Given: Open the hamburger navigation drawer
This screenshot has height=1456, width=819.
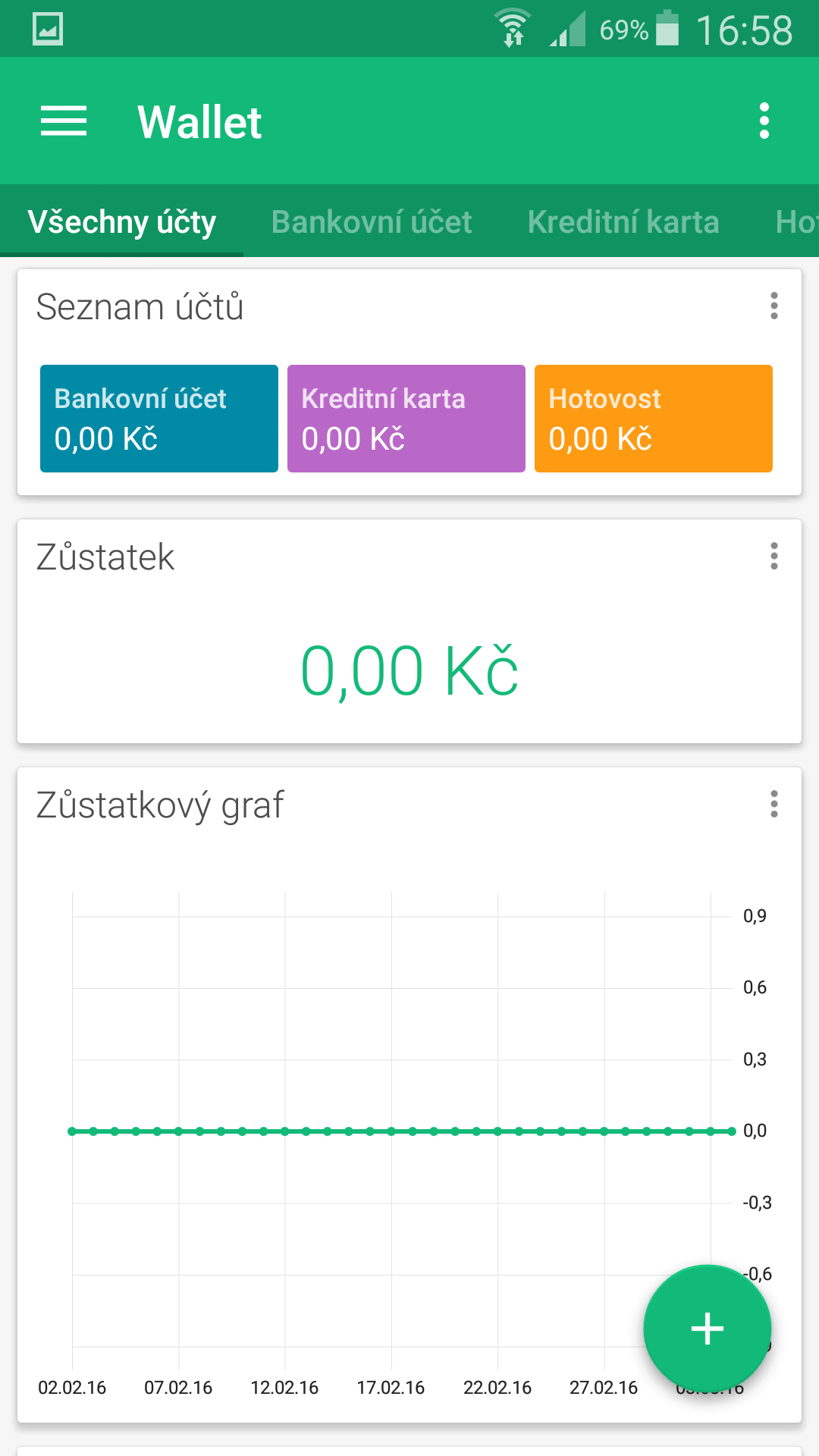Looking at the screenshot, I should click(x=64, y=121).
